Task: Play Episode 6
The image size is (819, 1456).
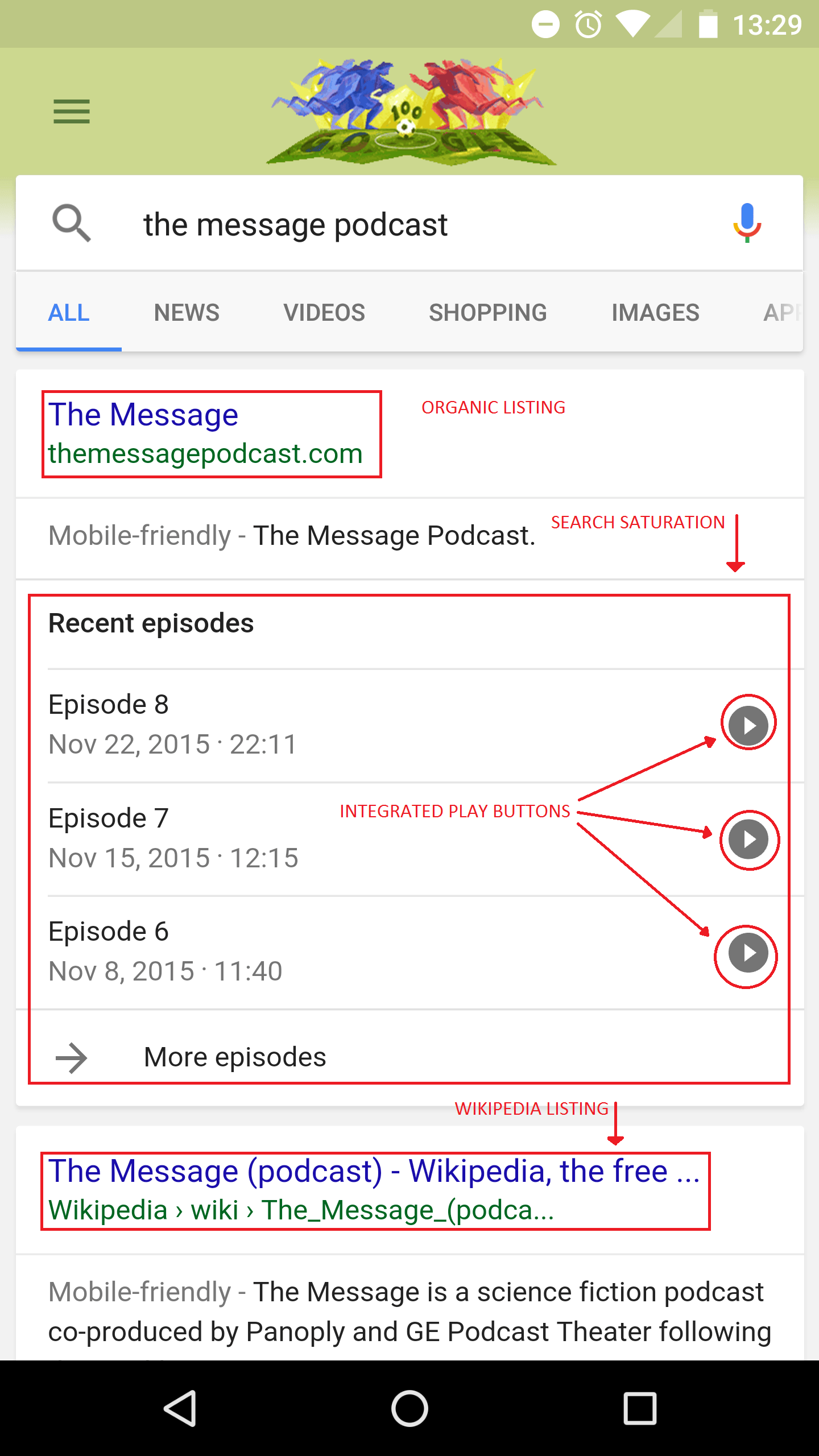Action: (x=748, y=953)
